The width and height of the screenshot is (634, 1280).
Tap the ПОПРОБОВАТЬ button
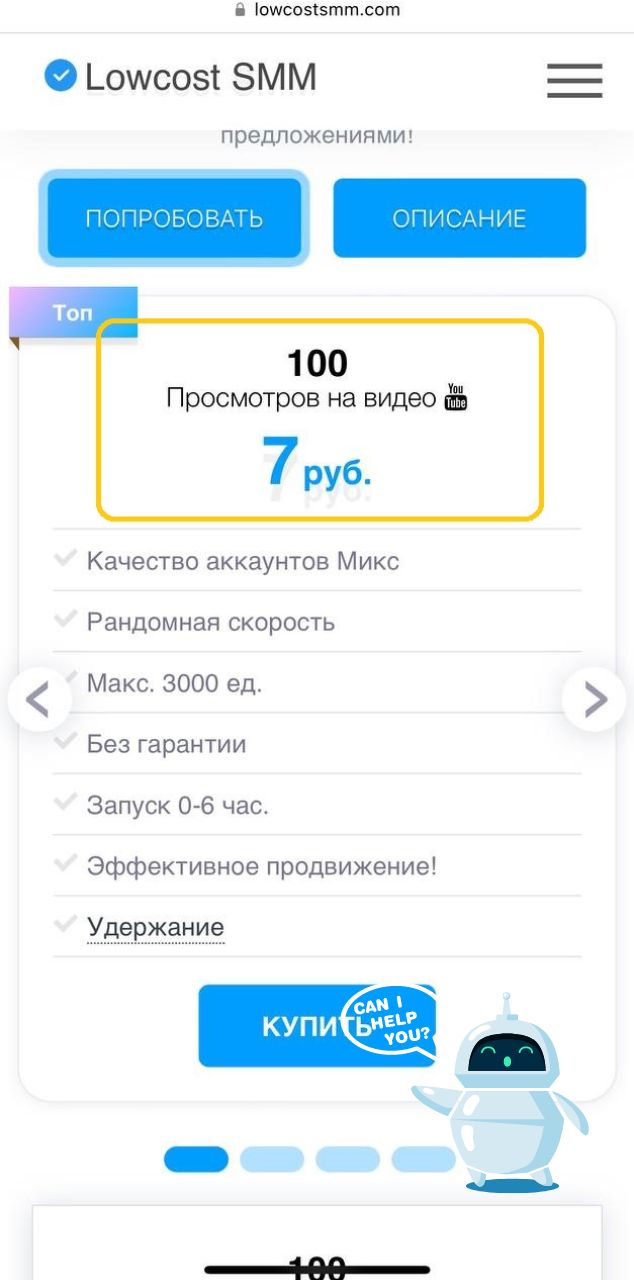point(174,218)
